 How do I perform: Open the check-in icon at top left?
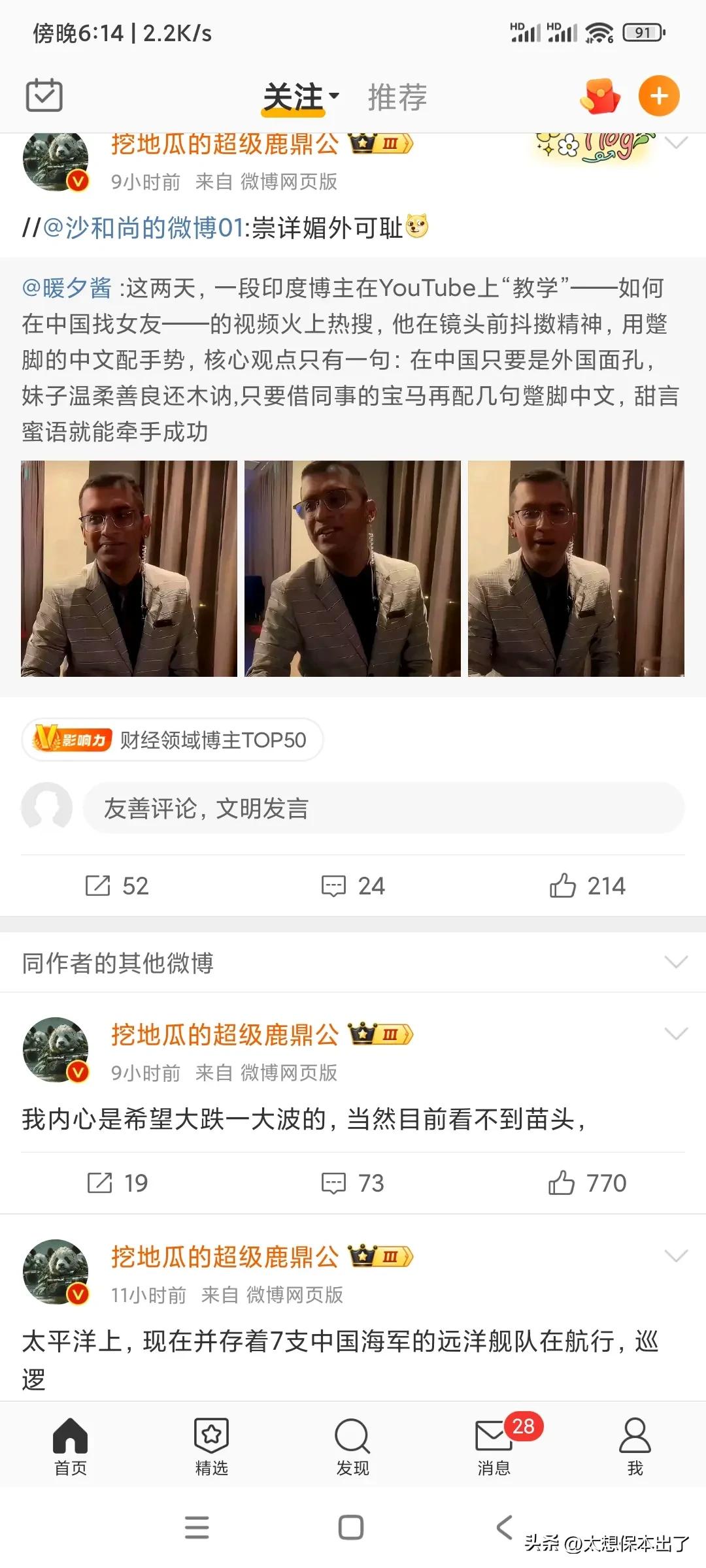pyautogui.click(x=43, y=95)
